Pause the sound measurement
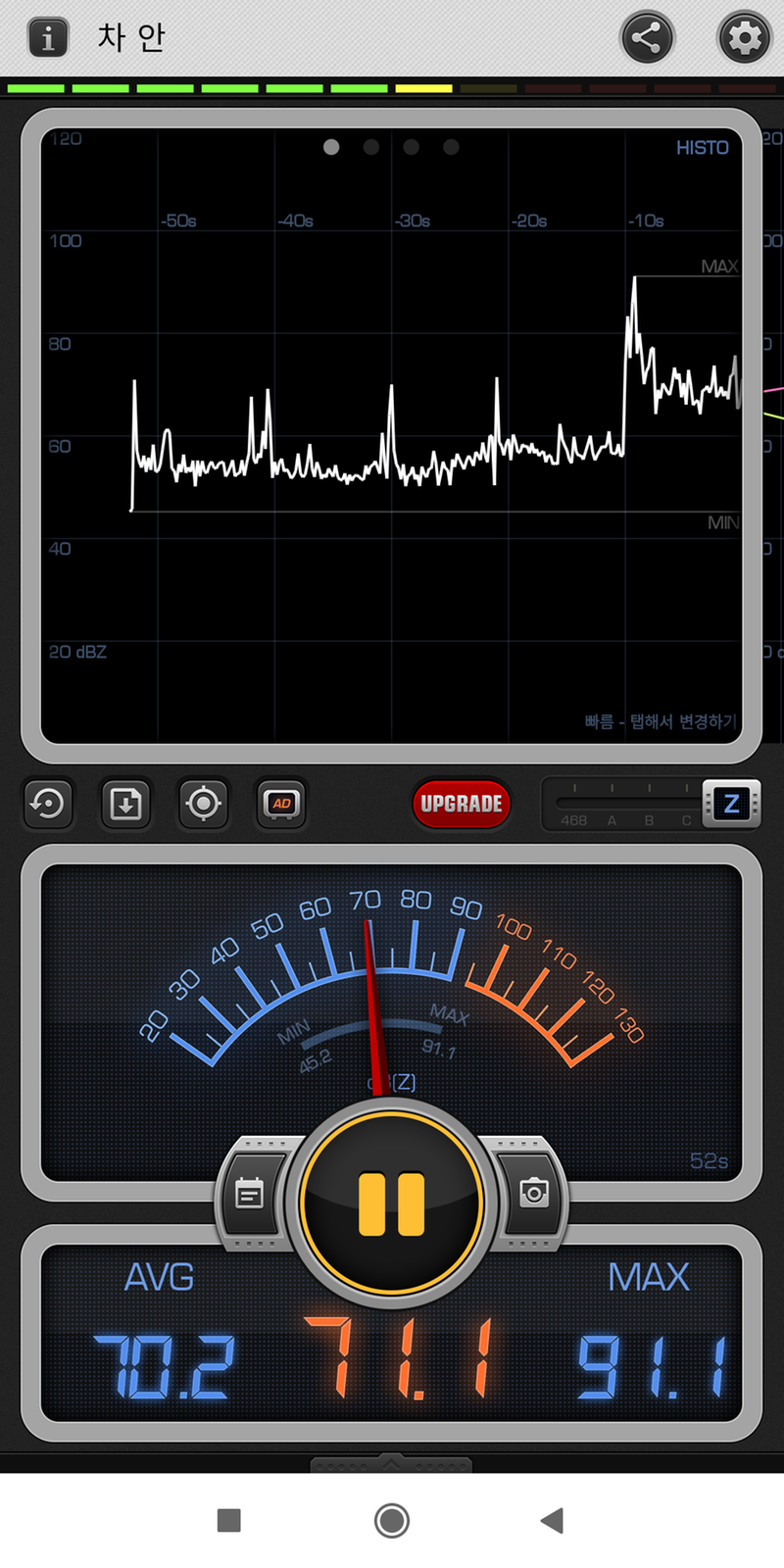The width and height of the screenshot is (784, 1568). (392, 1202)
